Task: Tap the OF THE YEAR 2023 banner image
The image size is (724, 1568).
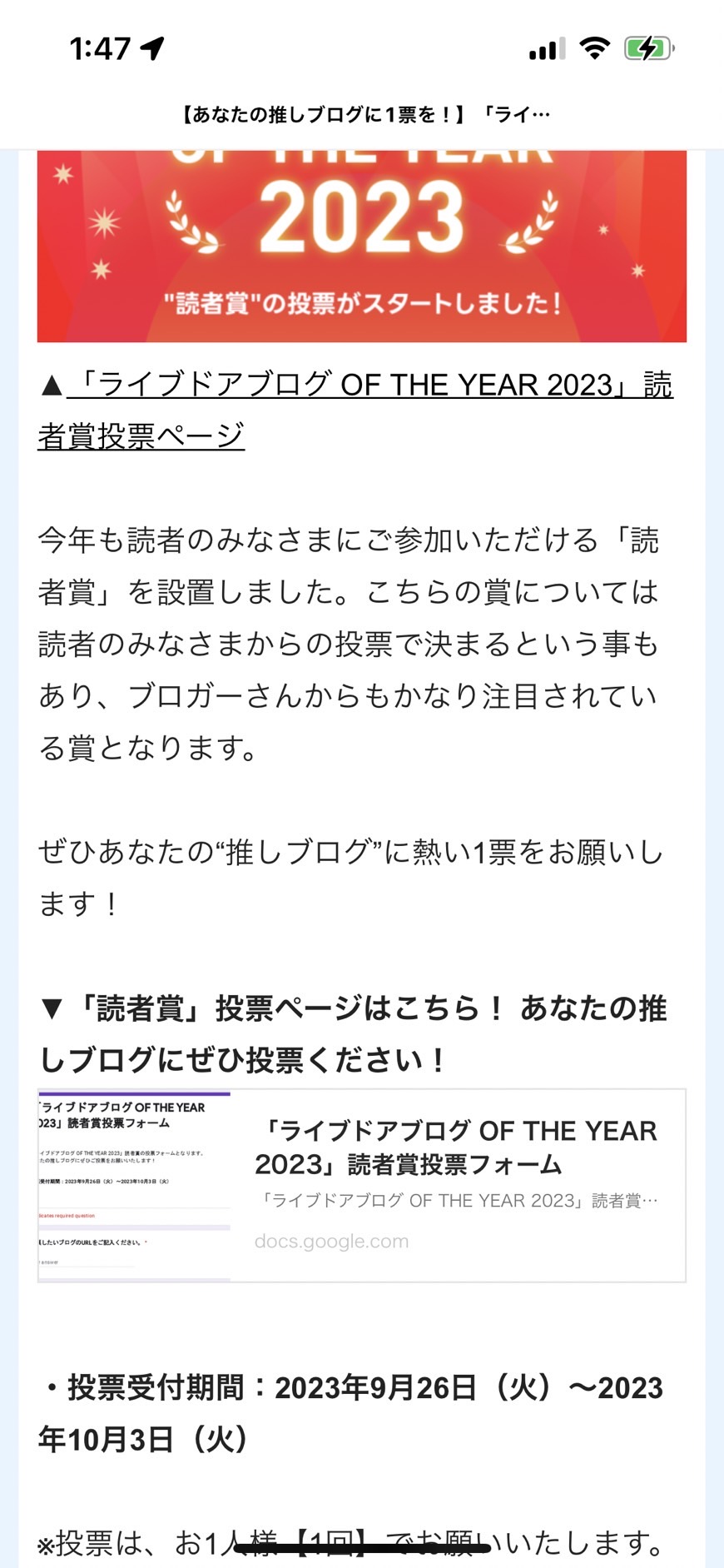Action: click(362, 246)
